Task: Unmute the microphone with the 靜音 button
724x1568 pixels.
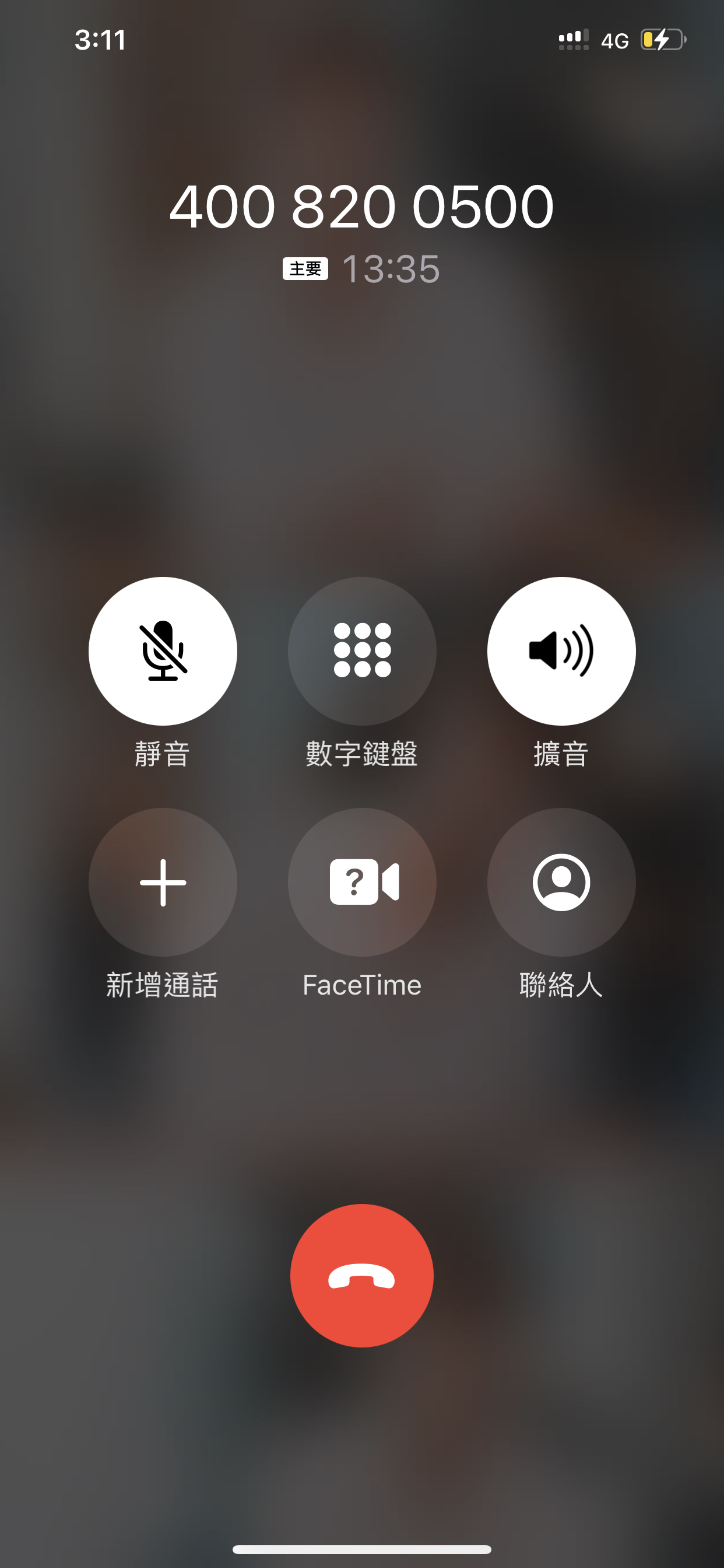Action: point(163,650)
